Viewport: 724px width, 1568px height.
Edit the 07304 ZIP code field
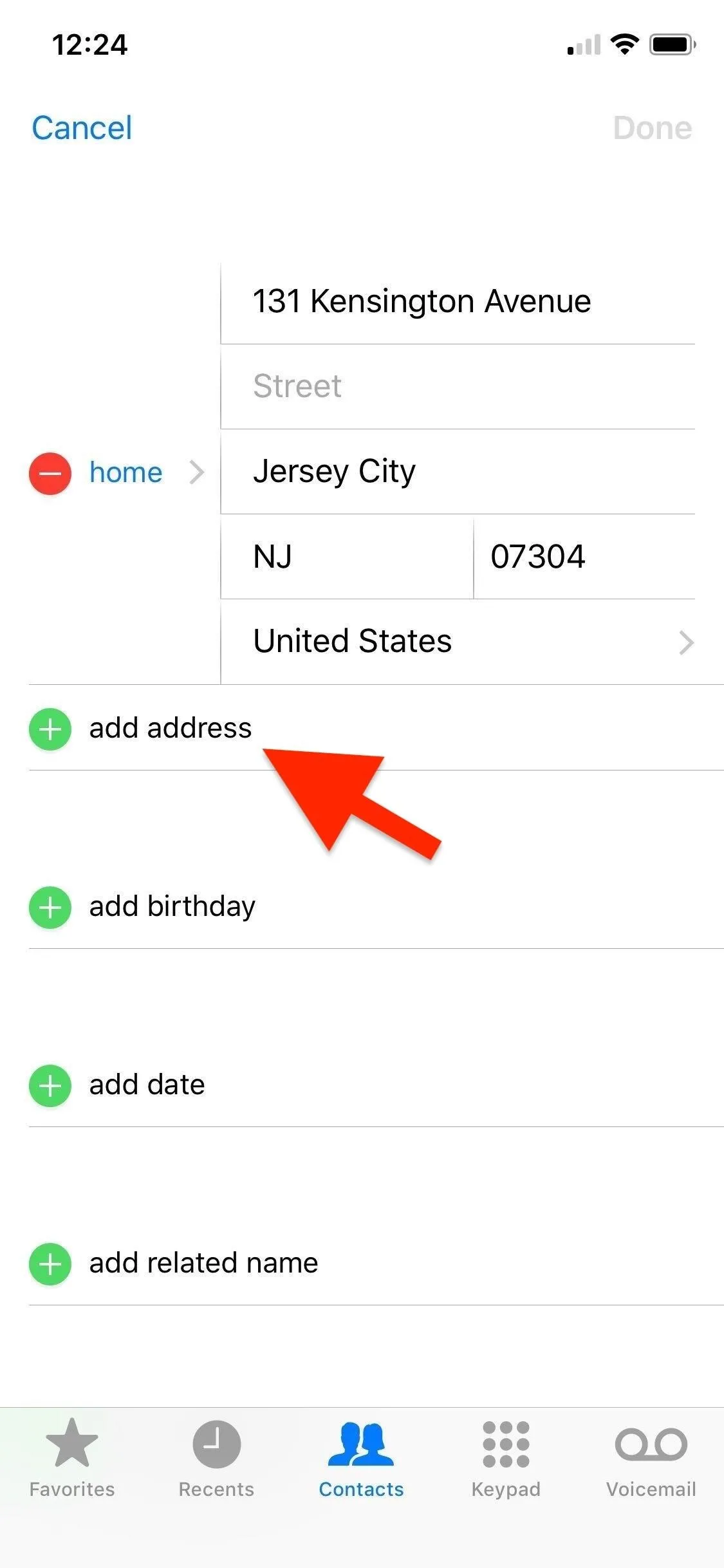[x=584, y=557]
